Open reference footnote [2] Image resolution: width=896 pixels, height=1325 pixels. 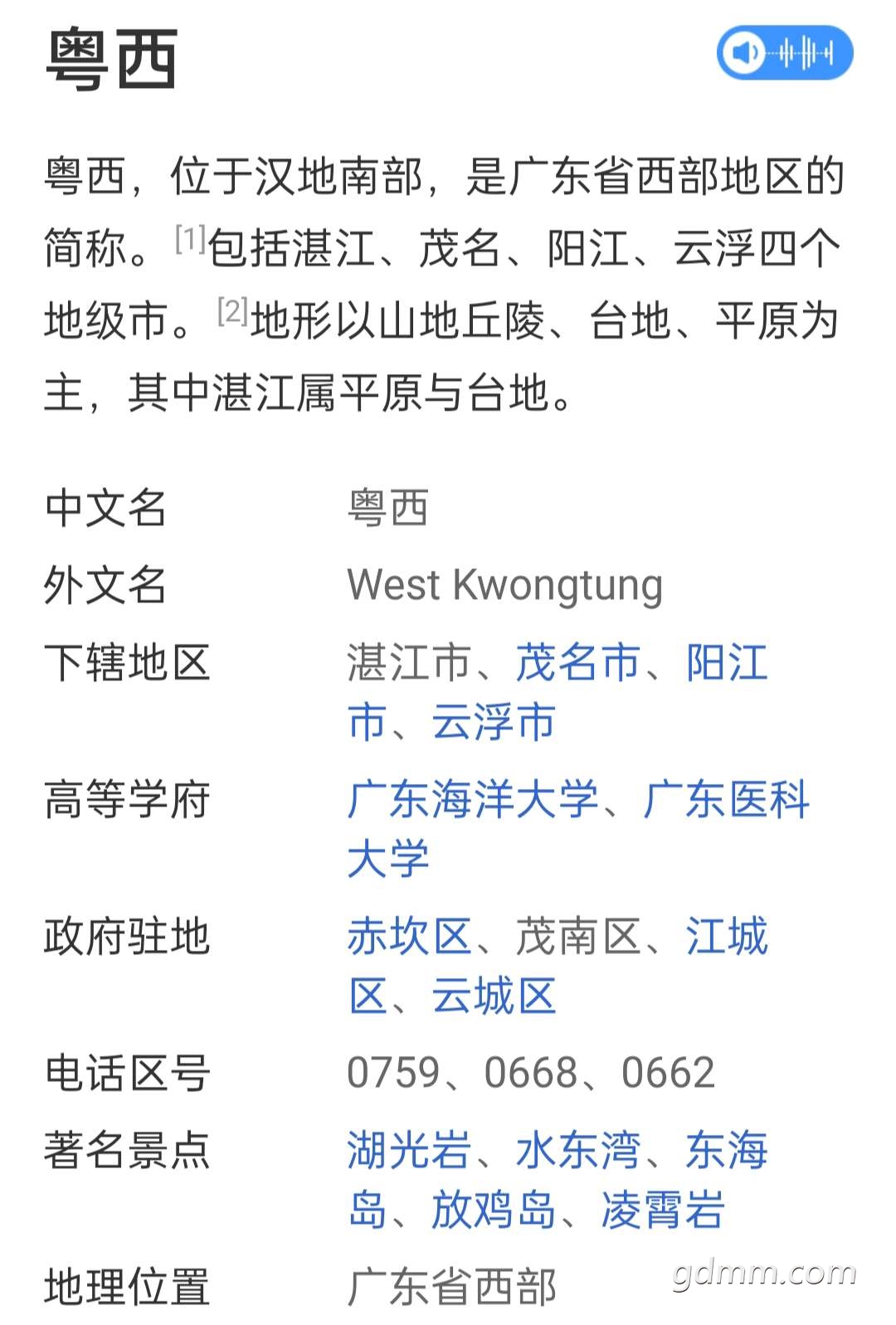coord(232,311)
